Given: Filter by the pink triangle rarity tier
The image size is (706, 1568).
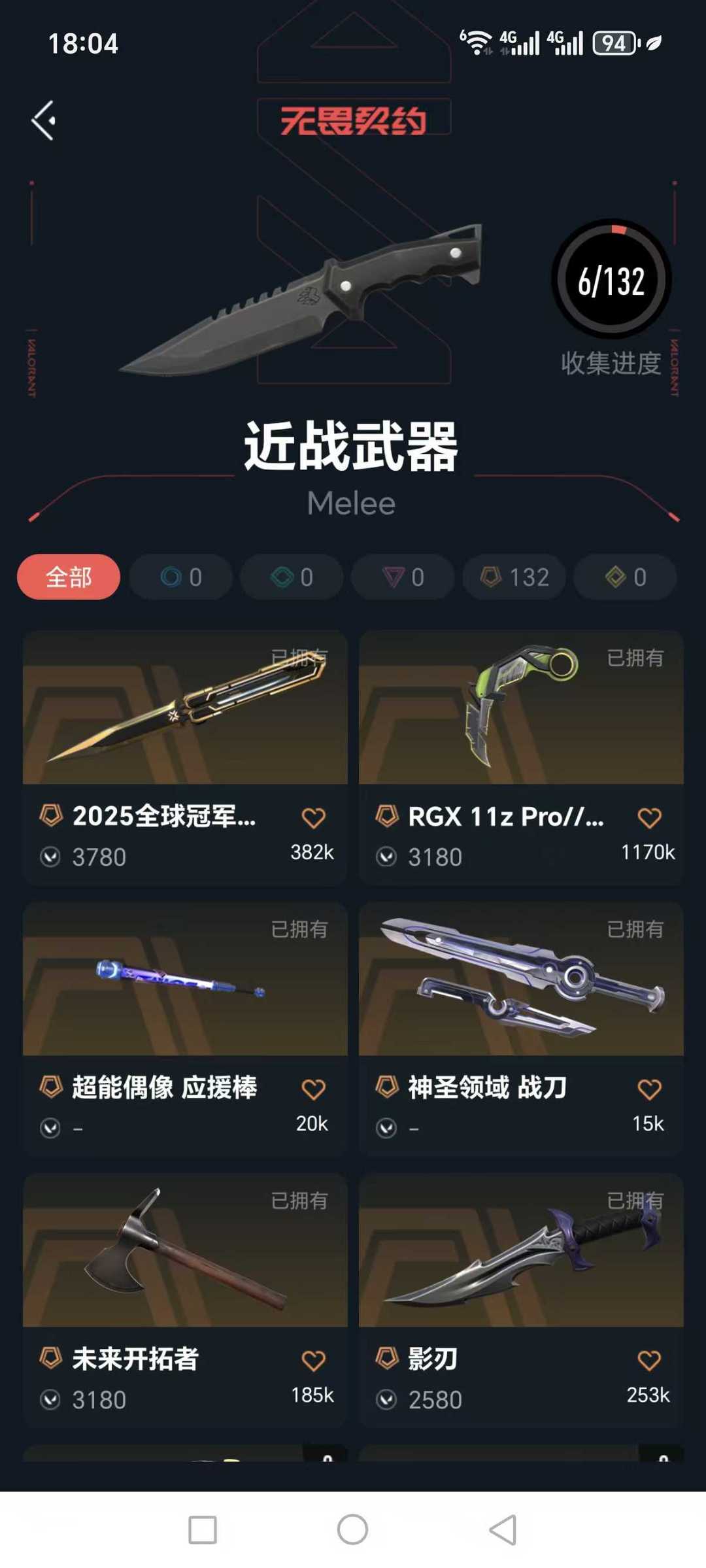Looking at the screenshot, I should pos(403,577).
